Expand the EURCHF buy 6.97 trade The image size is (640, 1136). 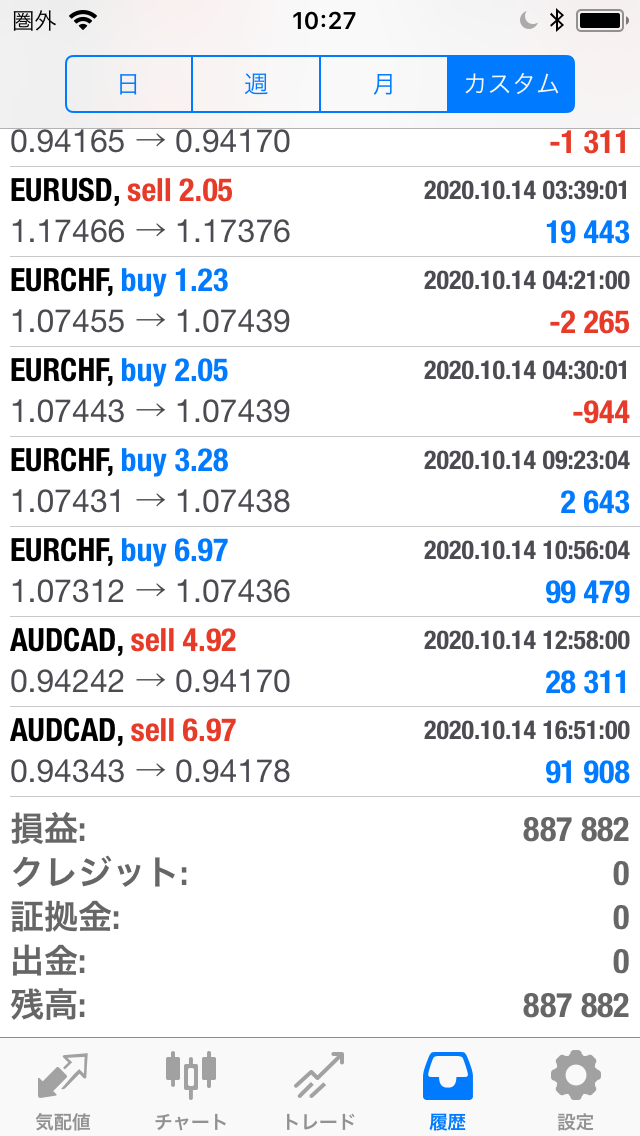pos(320,572)
